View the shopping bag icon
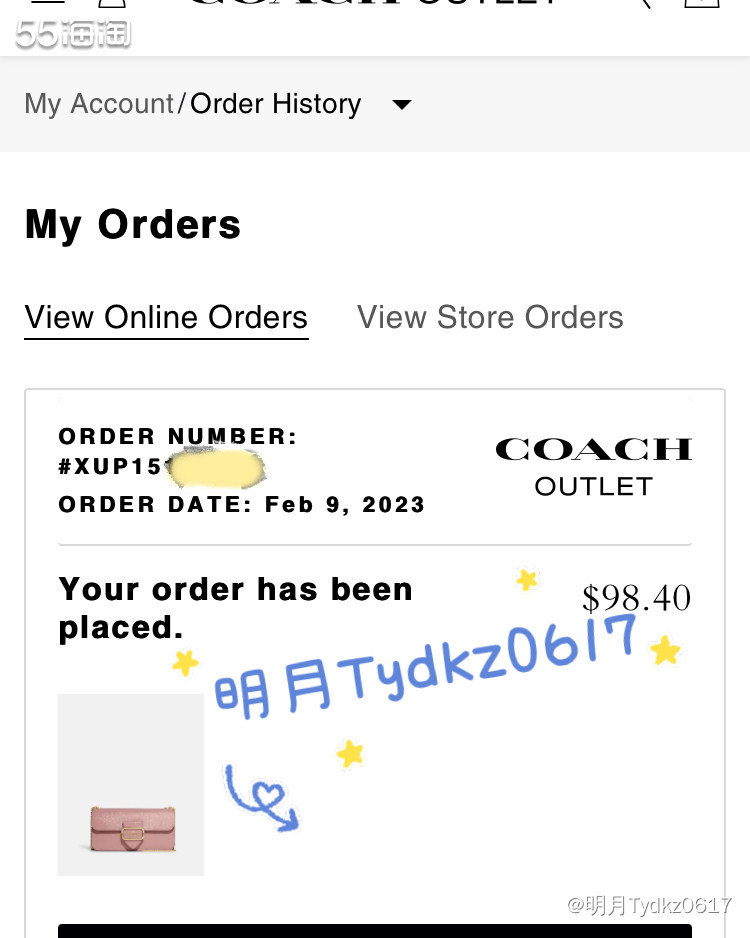This screenshot has height=938, width=750. (x=705, y=5)
